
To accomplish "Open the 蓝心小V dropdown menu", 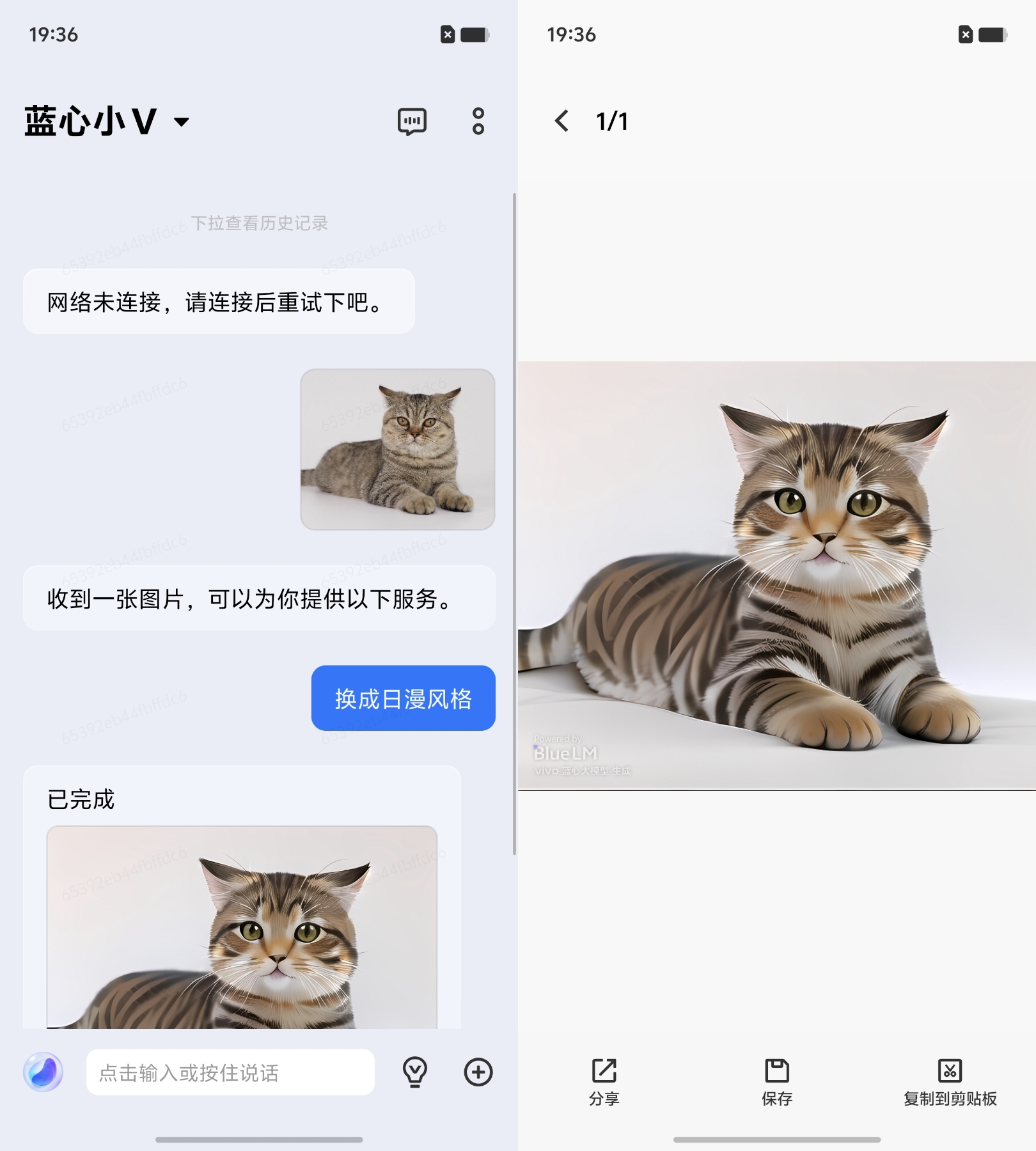I will tap(182, 121).
